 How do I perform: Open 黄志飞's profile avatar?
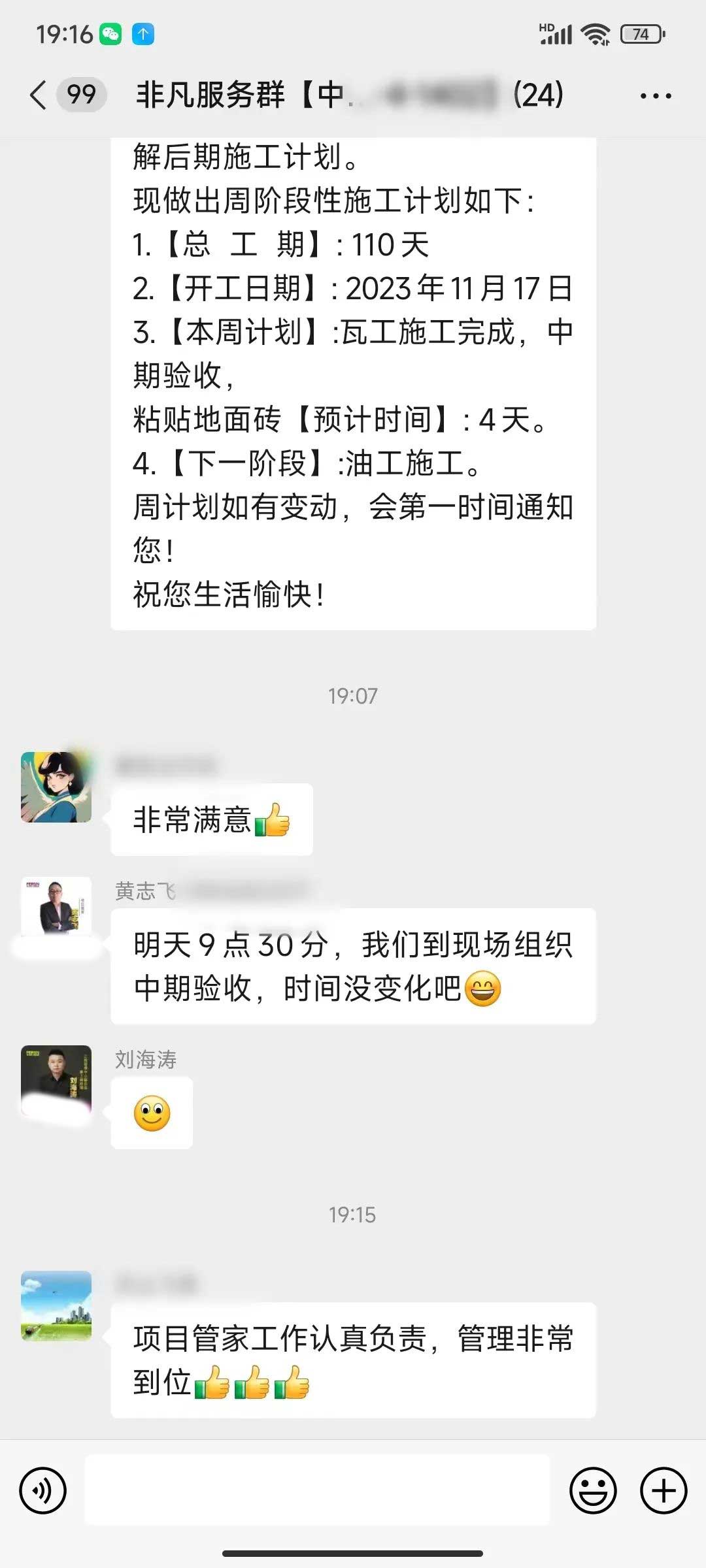pyautogui.click(x=56, y=907)
